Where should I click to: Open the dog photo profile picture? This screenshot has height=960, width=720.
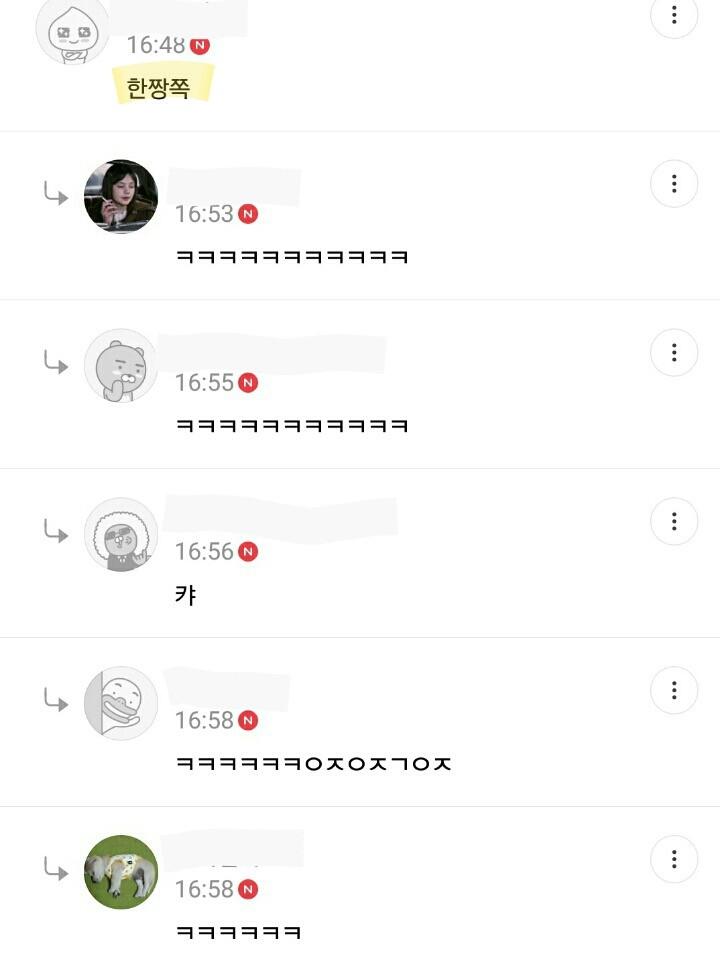pos(121,872)
